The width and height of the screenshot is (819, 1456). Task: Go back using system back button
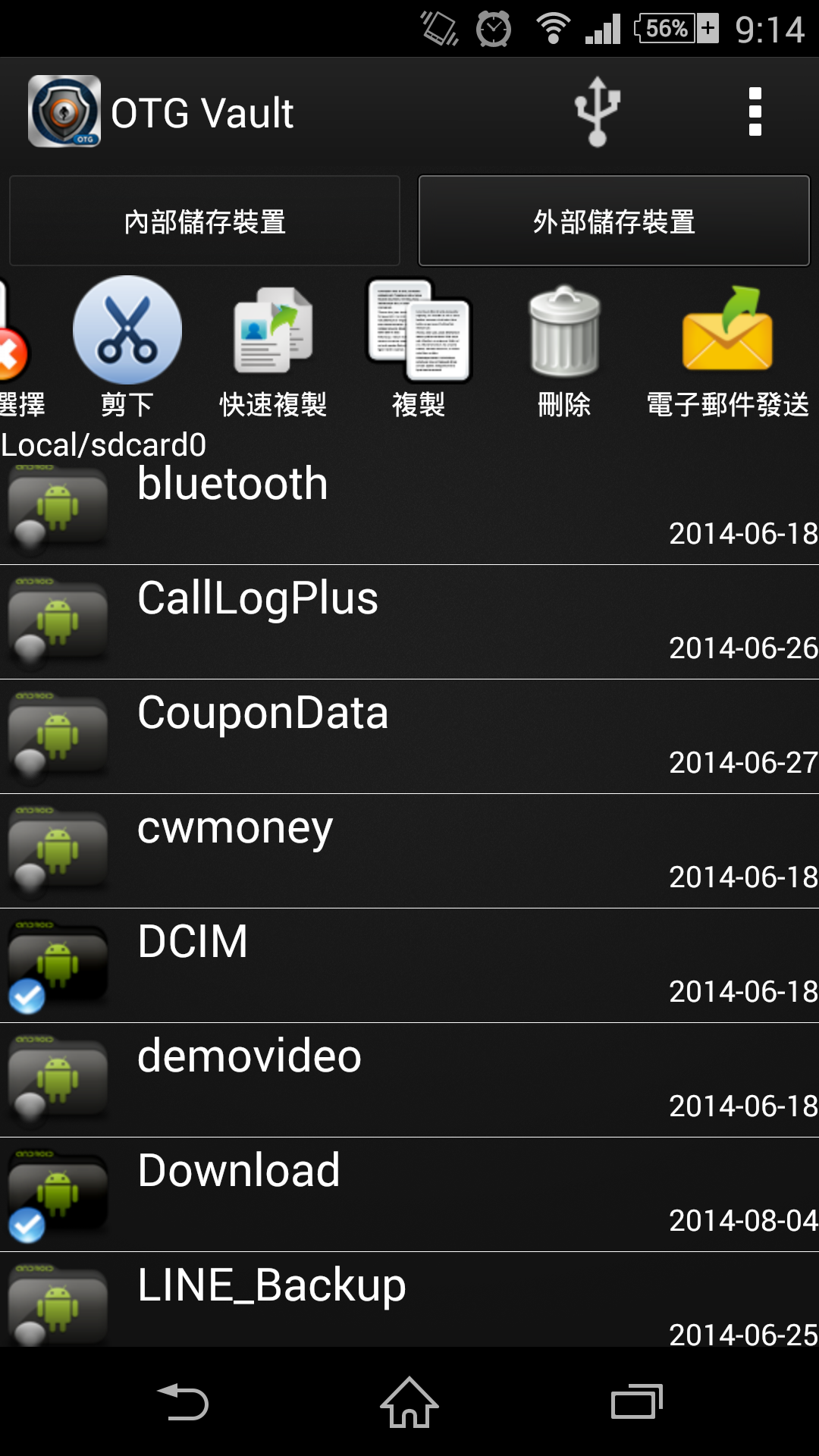[182, 1401]
